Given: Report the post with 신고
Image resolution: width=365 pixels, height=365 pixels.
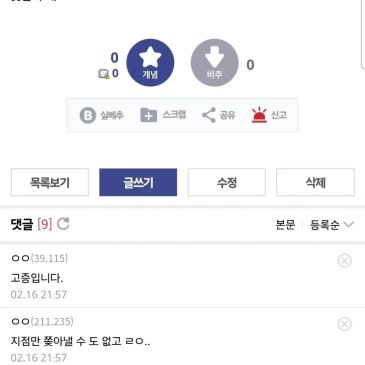Looking at the screenshot, I should (269, 115).
